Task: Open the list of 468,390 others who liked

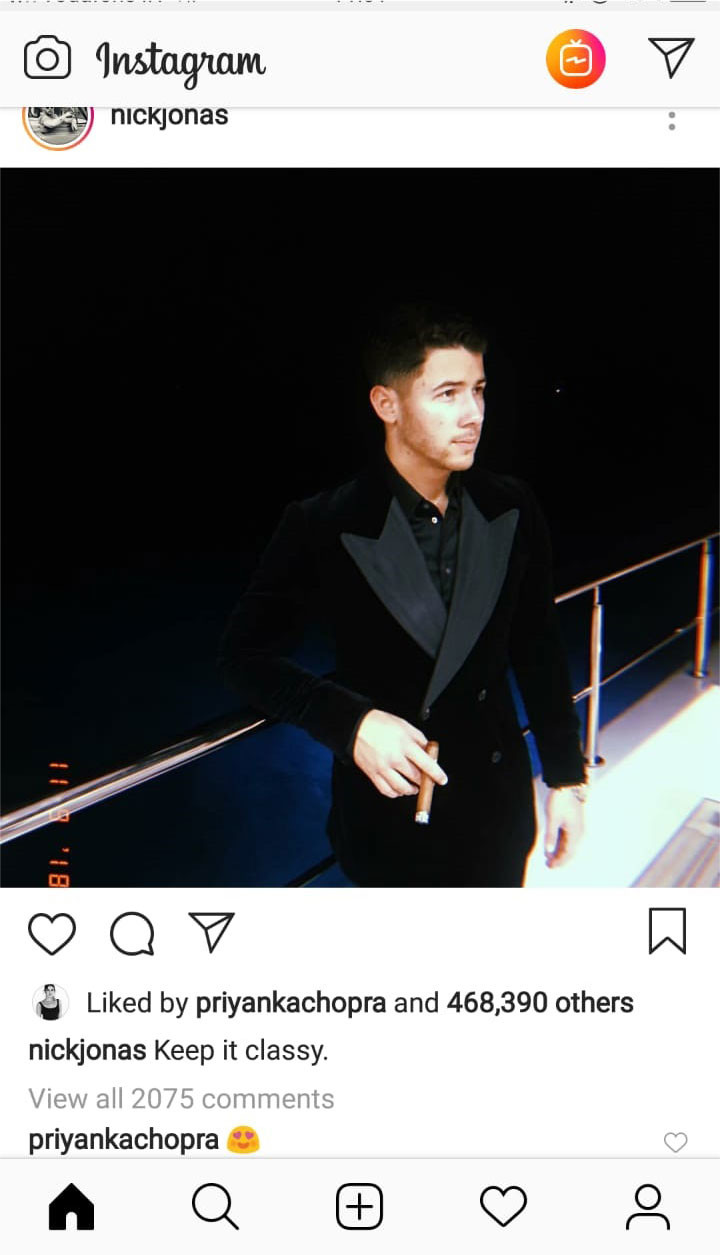Action: pos(540,1003)
